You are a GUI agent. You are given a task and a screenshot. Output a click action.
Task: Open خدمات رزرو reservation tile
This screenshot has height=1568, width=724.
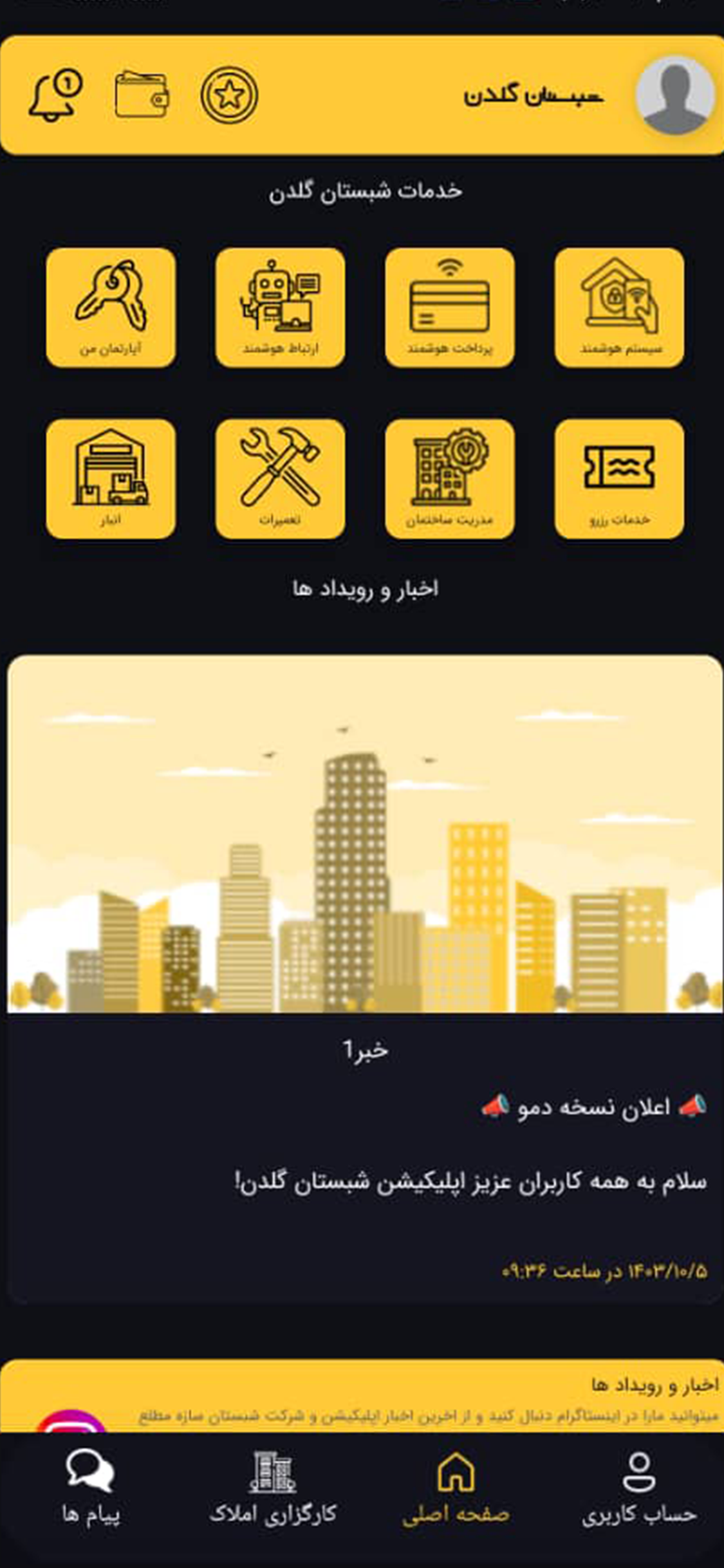[619, 478]
